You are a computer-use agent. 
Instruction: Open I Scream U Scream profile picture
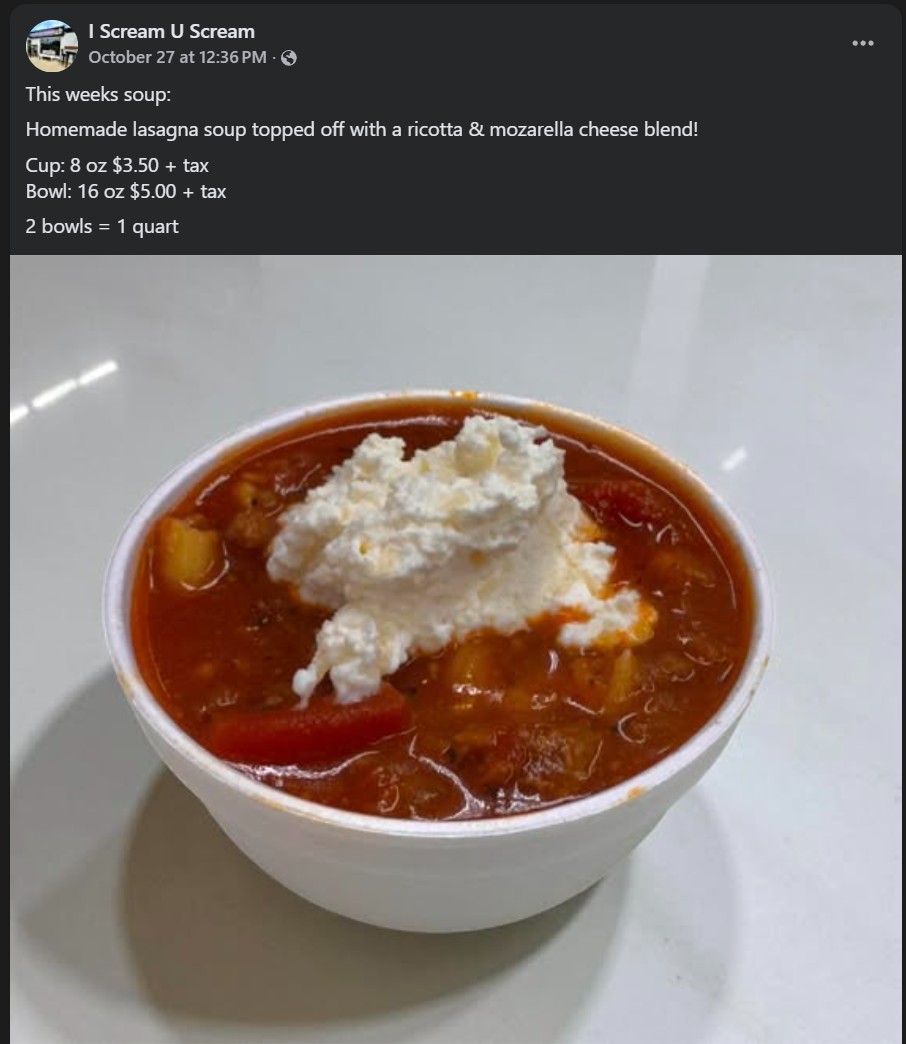[x=51, y=45]
